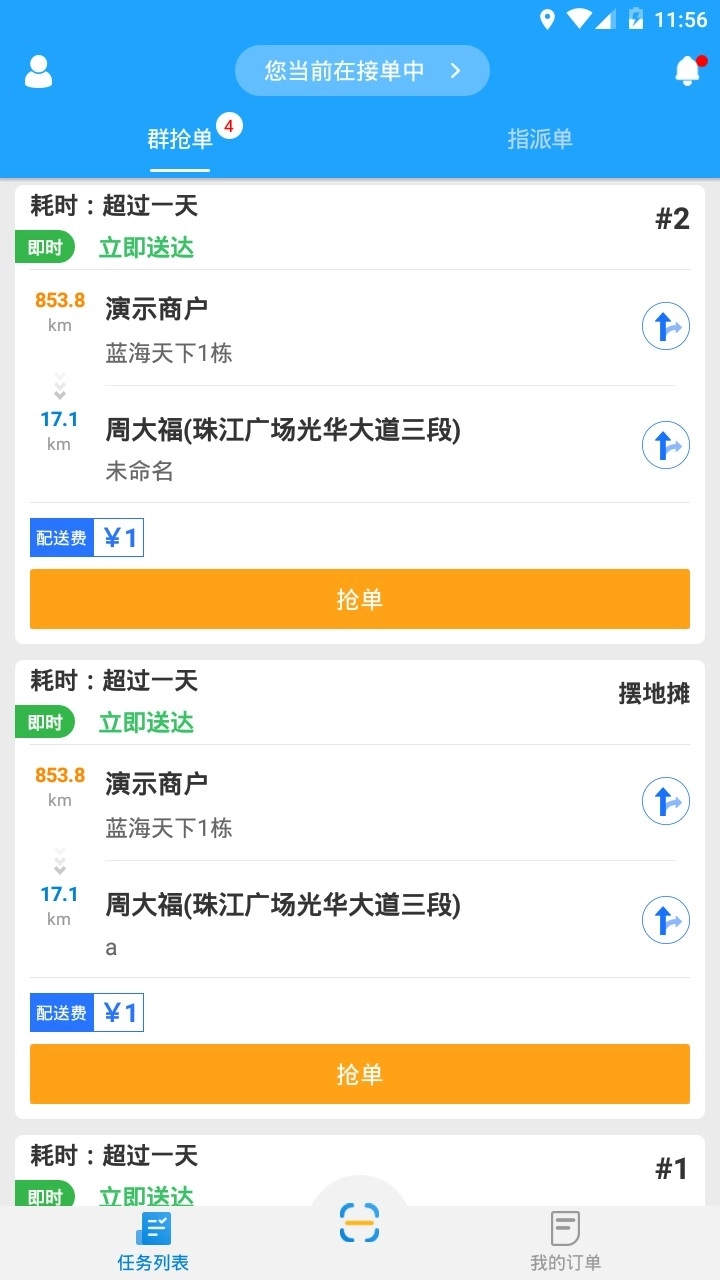Viewport: 720px width, 1280px height.
Task: Tap the 配送费 ¥1 fee tag
Action: (86, 537)
